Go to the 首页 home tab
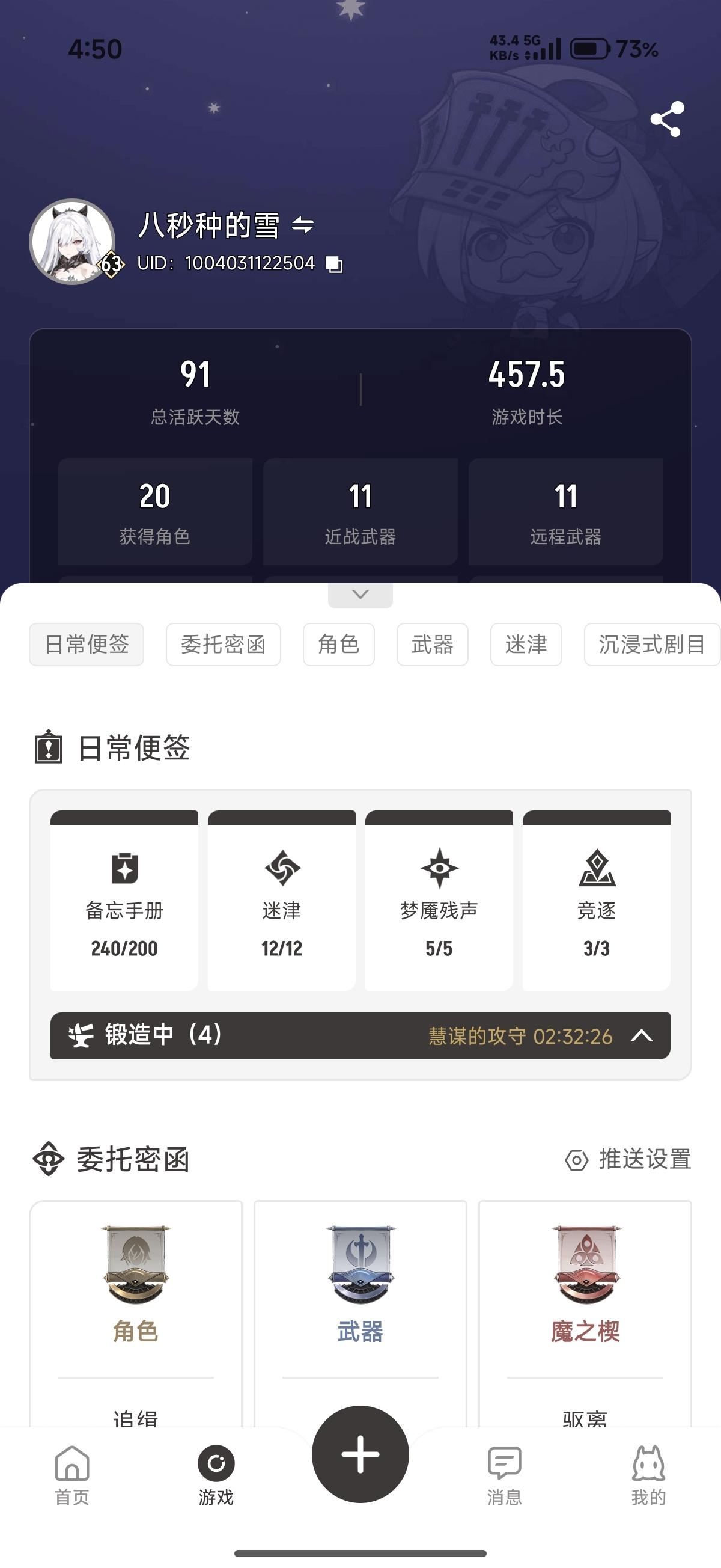Viewport: 721px width, 1568px height. (71, 1475)
